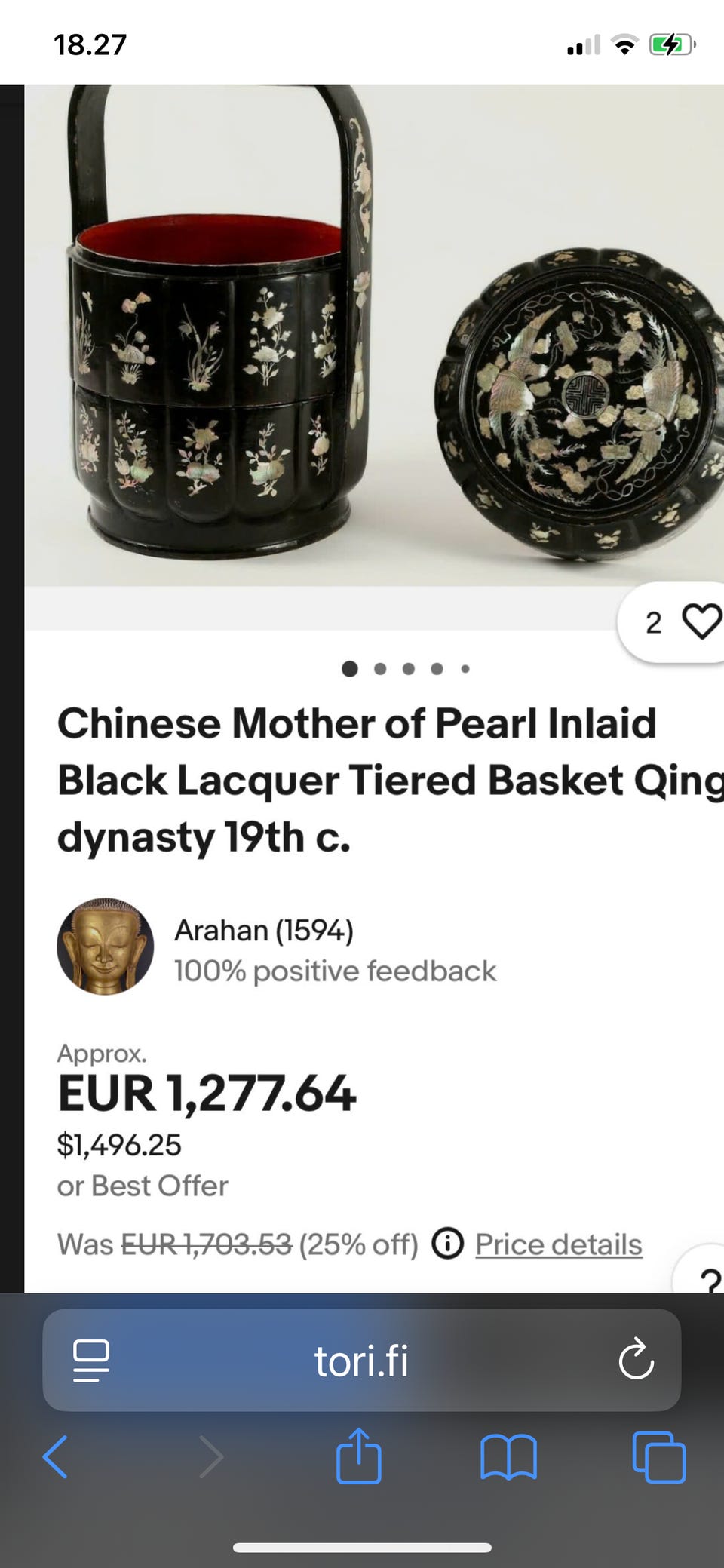Screen dimensions: 724x1568
Task: Share this listing page
Action: coord(358,1456)
